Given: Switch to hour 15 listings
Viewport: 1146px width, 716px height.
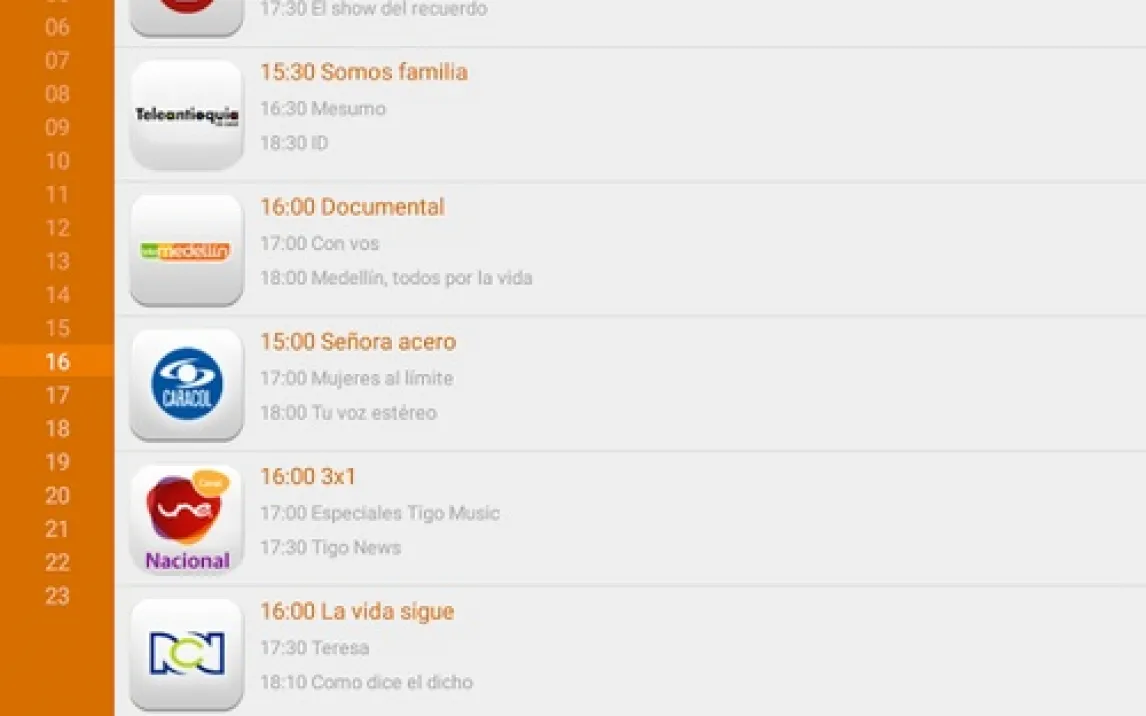Looking at the screenshot, I should (x=57, y=328).
